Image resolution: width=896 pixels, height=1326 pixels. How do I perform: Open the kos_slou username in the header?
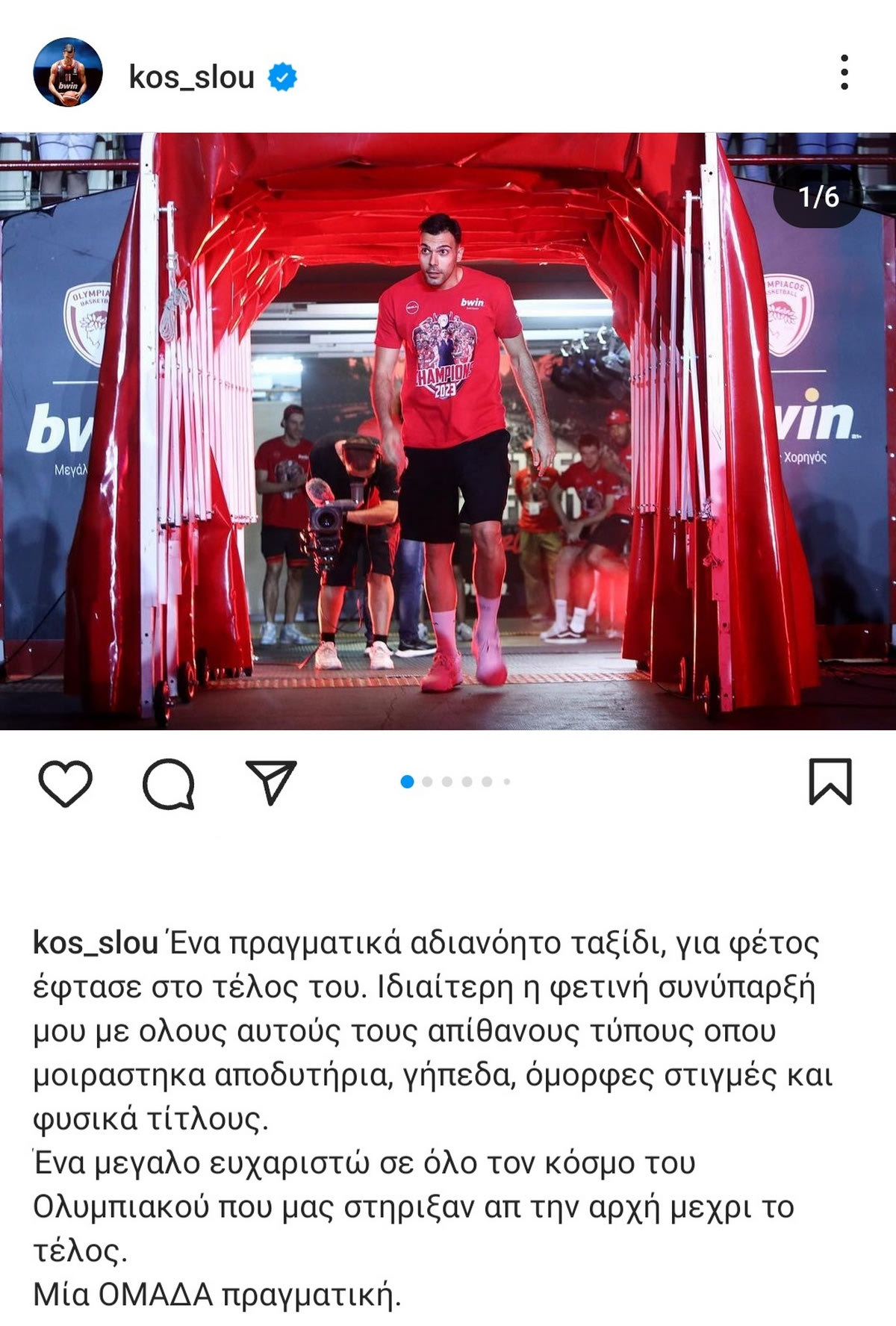pos(191,77)
